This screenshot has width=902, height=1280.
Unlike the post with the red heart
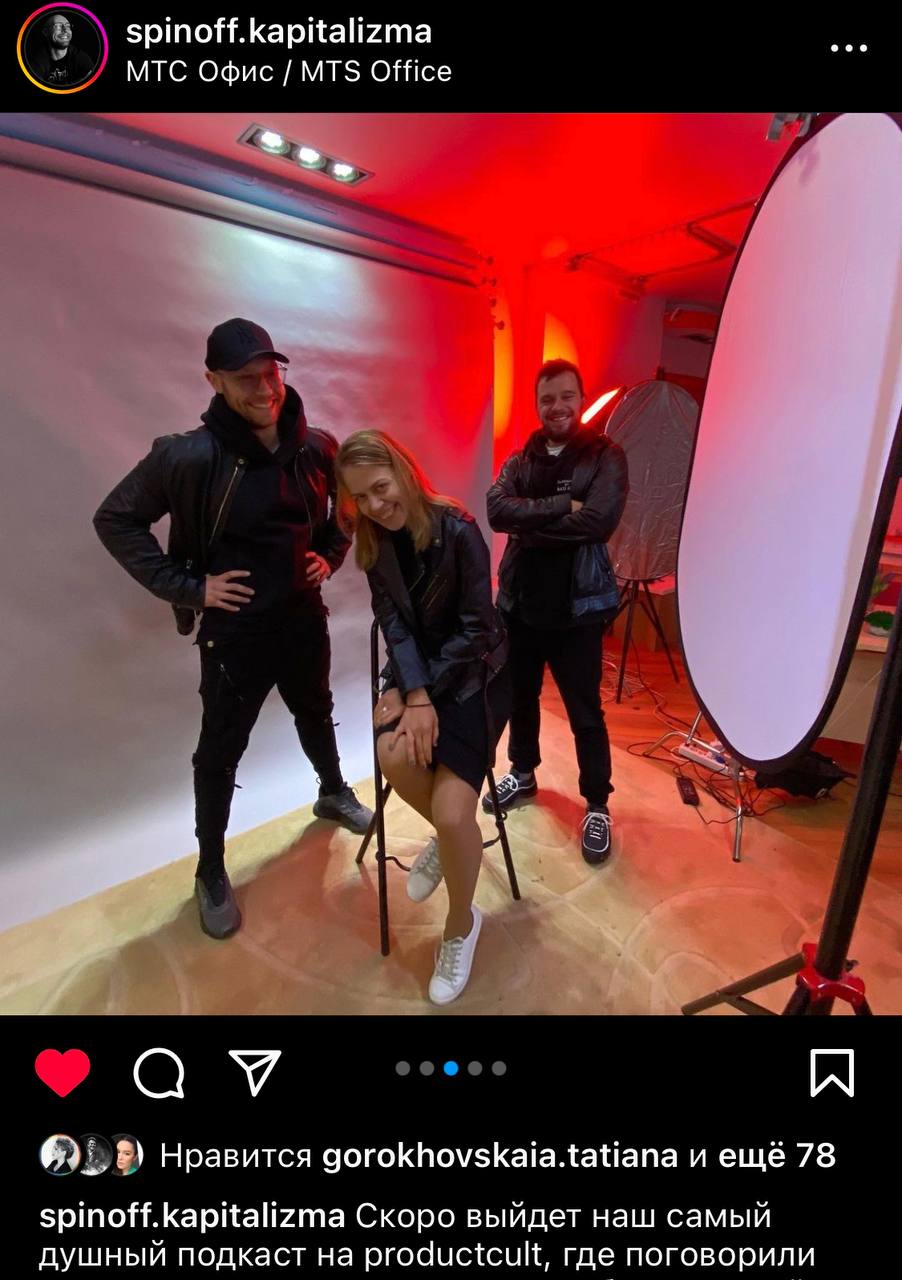coord(62,1073)
